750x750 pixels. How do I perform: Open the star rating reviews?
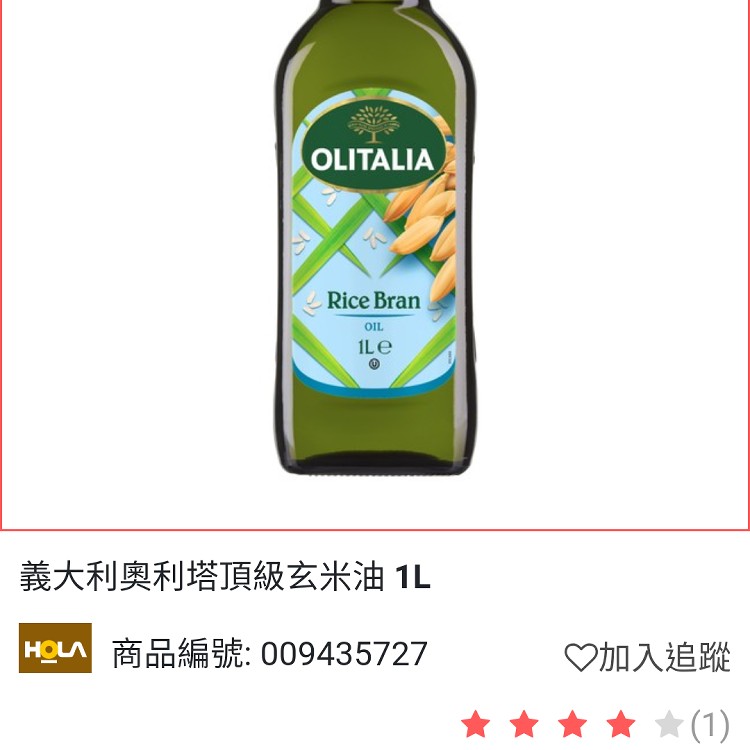(x=595, y=723)
